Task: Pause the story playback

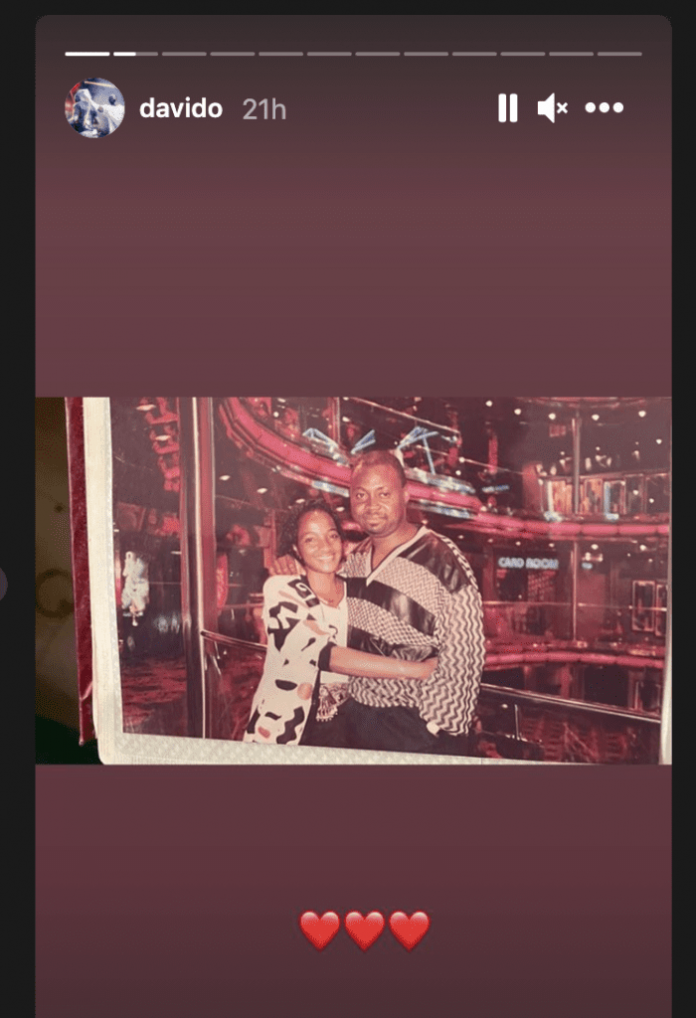Action: point(508,108)
